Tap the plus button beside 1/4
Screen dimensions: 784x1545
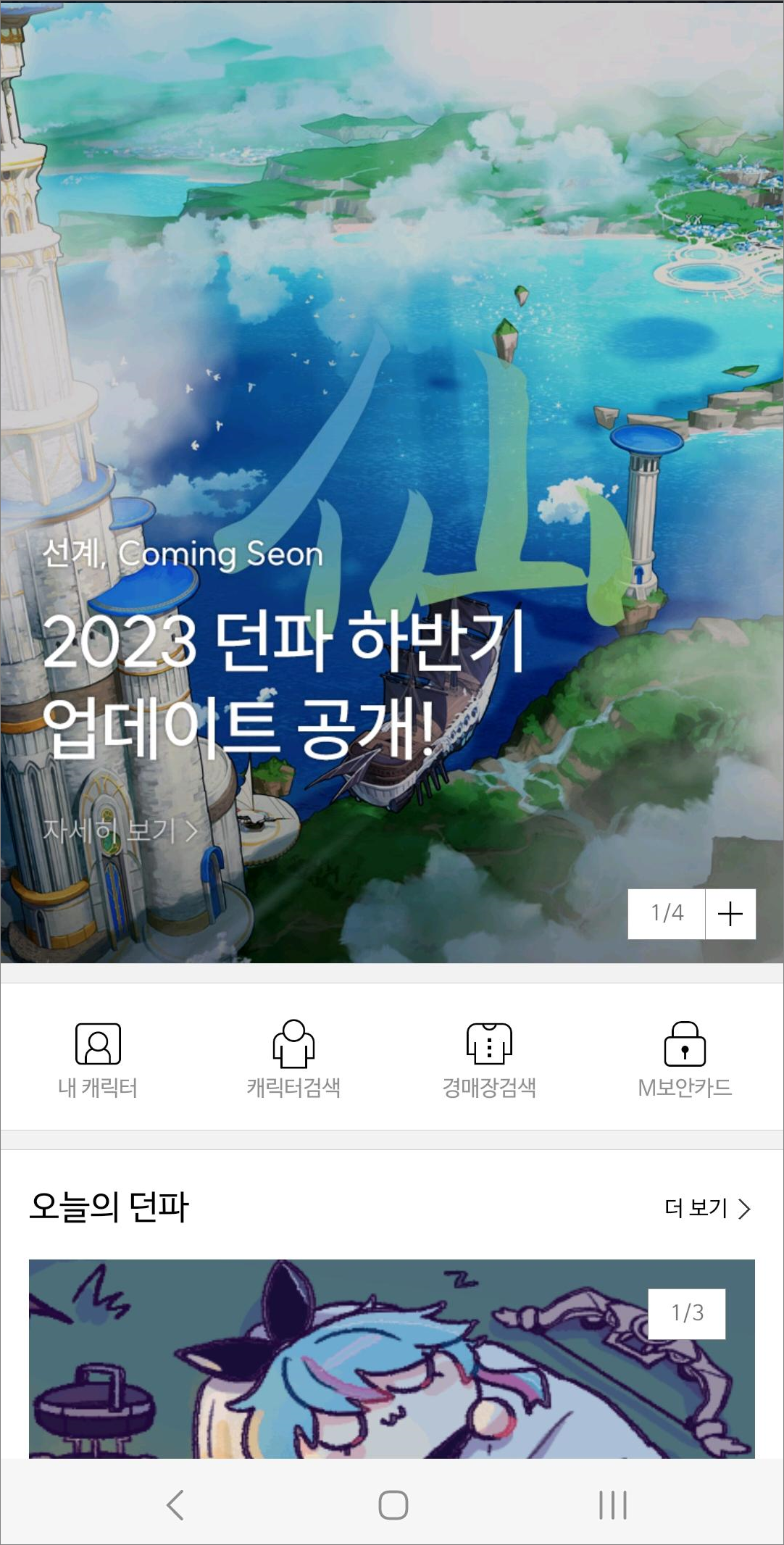(730, 914)
